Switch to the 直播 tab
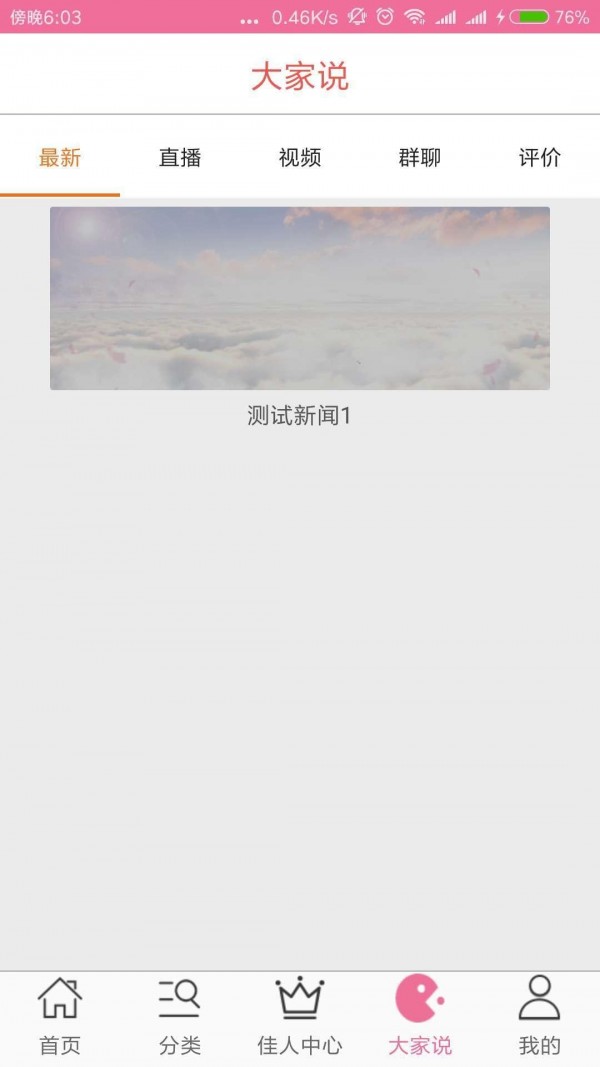This screenshot has width=600, height=1067. (x=180, y=158)
